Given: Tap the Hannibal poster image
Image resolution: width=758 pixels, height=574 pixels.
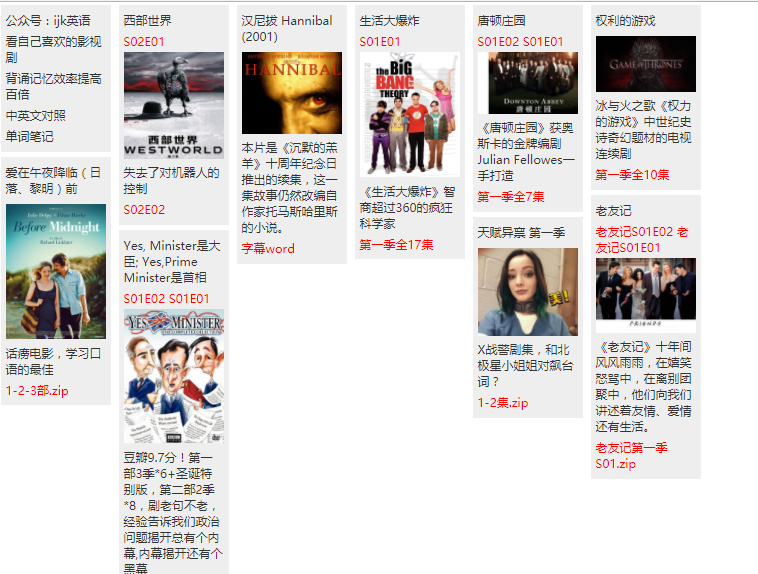Looking at the screenshot, I should point(291,93).
